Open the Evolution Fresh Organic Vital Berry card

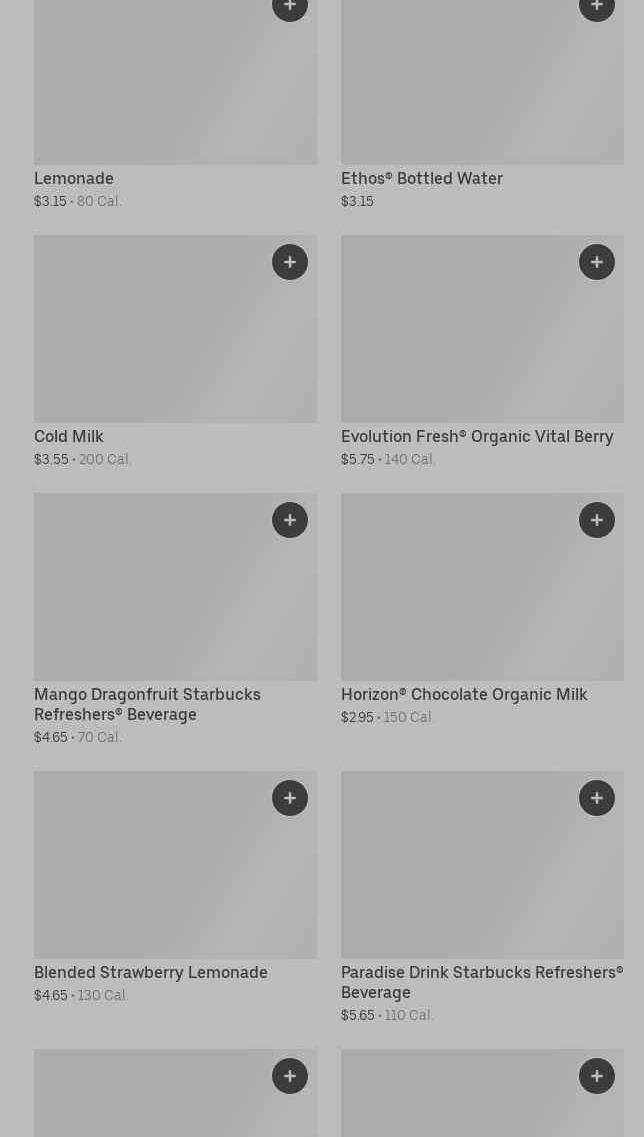point(482,352)
